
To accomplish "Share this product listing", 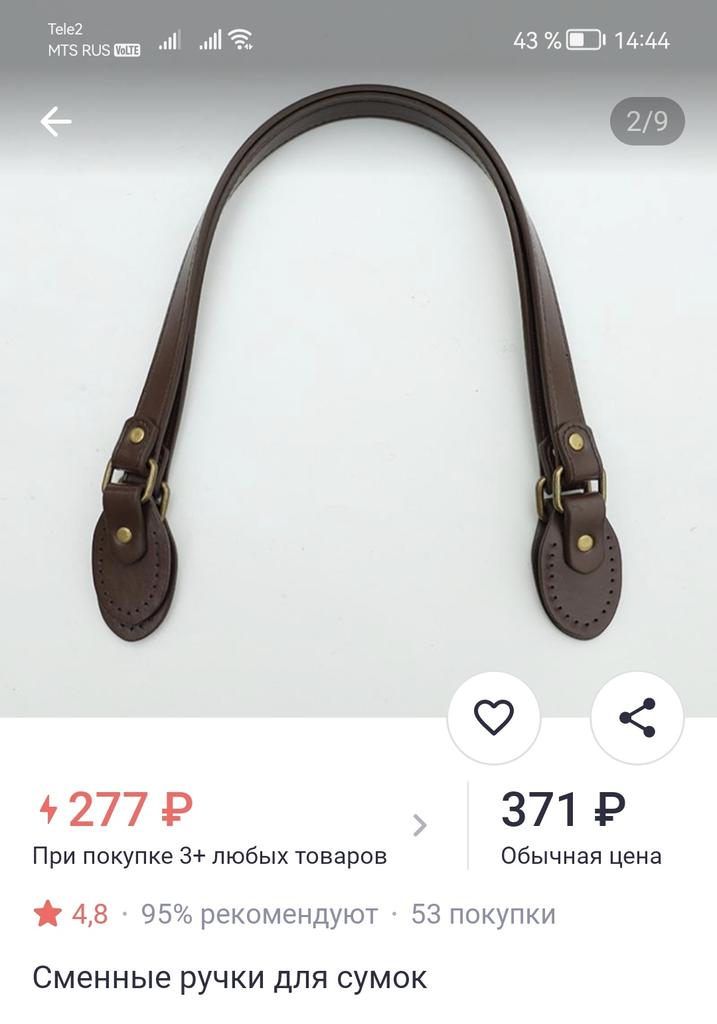I will point(637,718).
